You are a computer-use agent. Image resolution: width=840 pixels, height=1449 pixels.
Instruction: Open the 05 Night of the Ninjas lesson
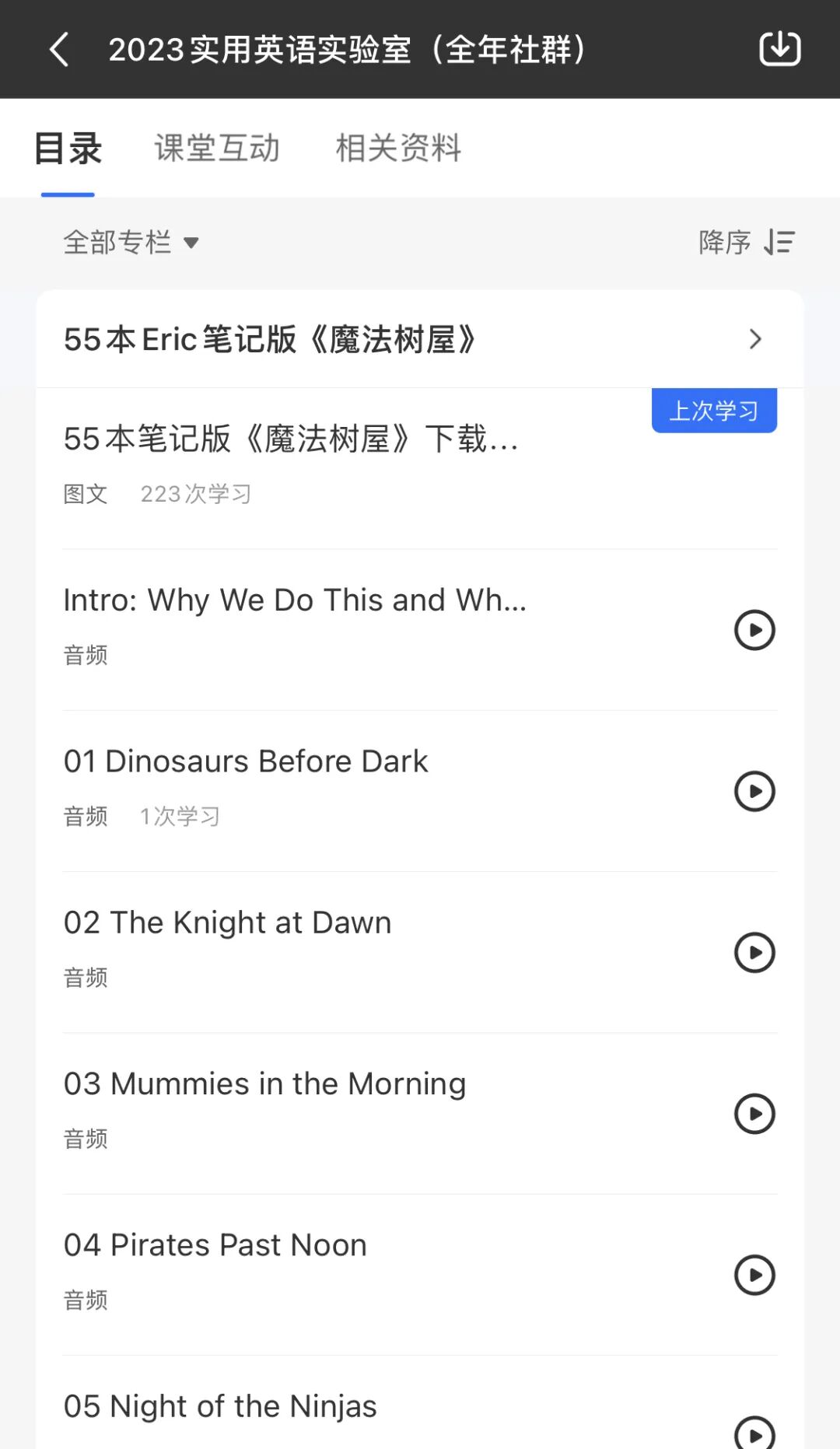(x=220, y=1406)
